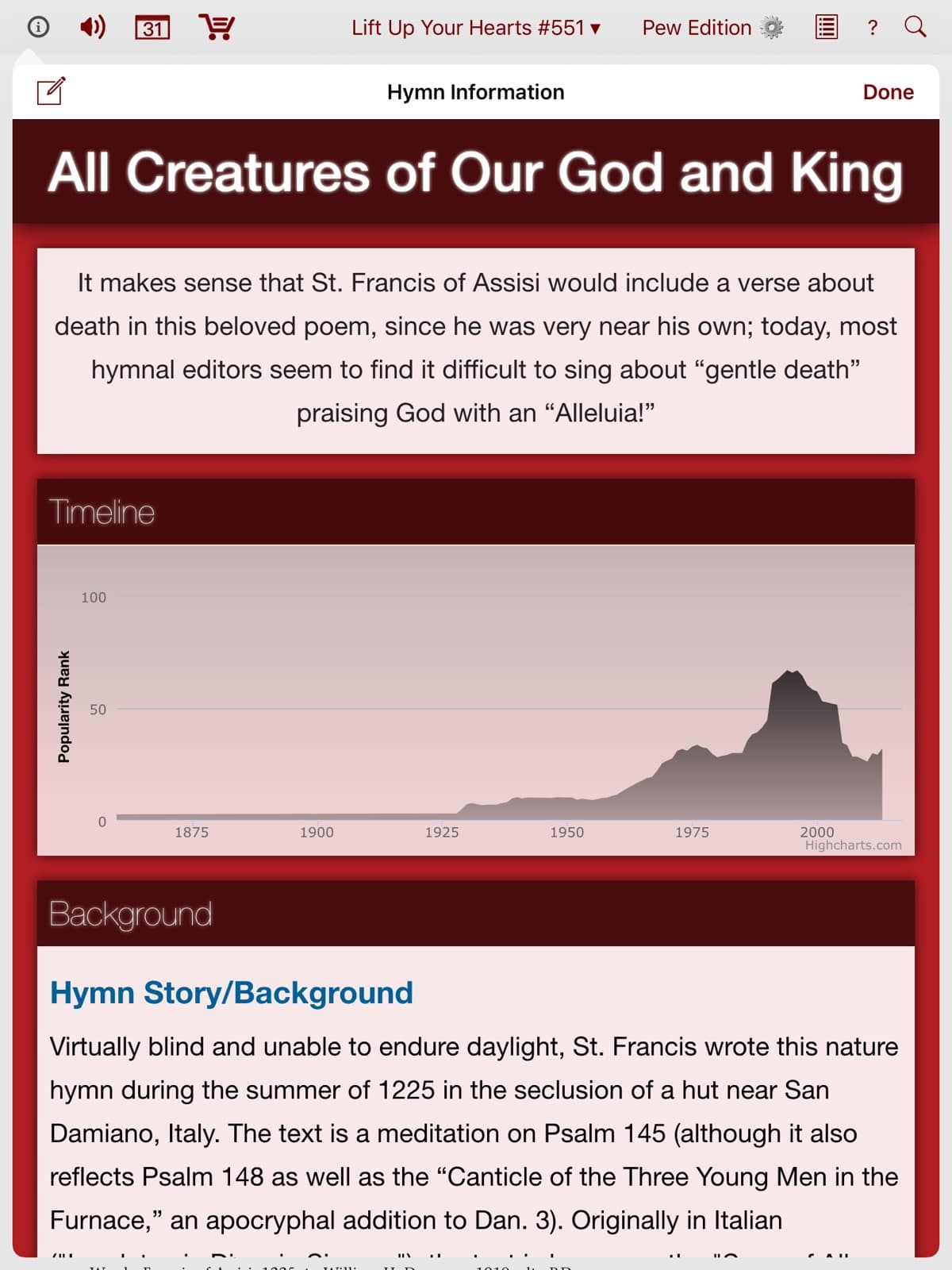Click the speaker audio icon
The height and width of the screenshot is (1270, 952).
tap(90, 26)
